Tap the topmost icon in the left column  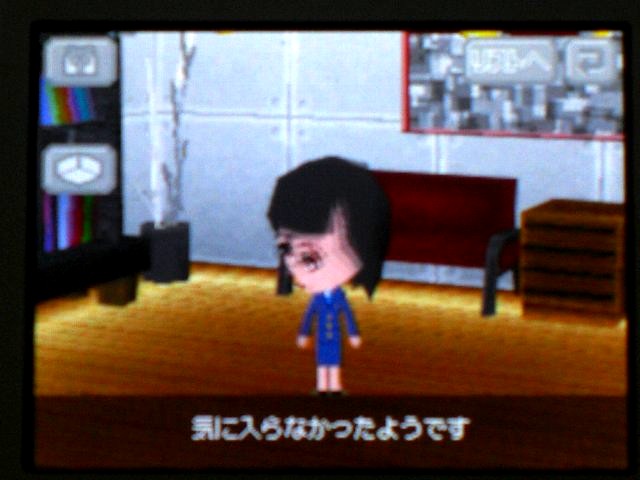point(79,61)
